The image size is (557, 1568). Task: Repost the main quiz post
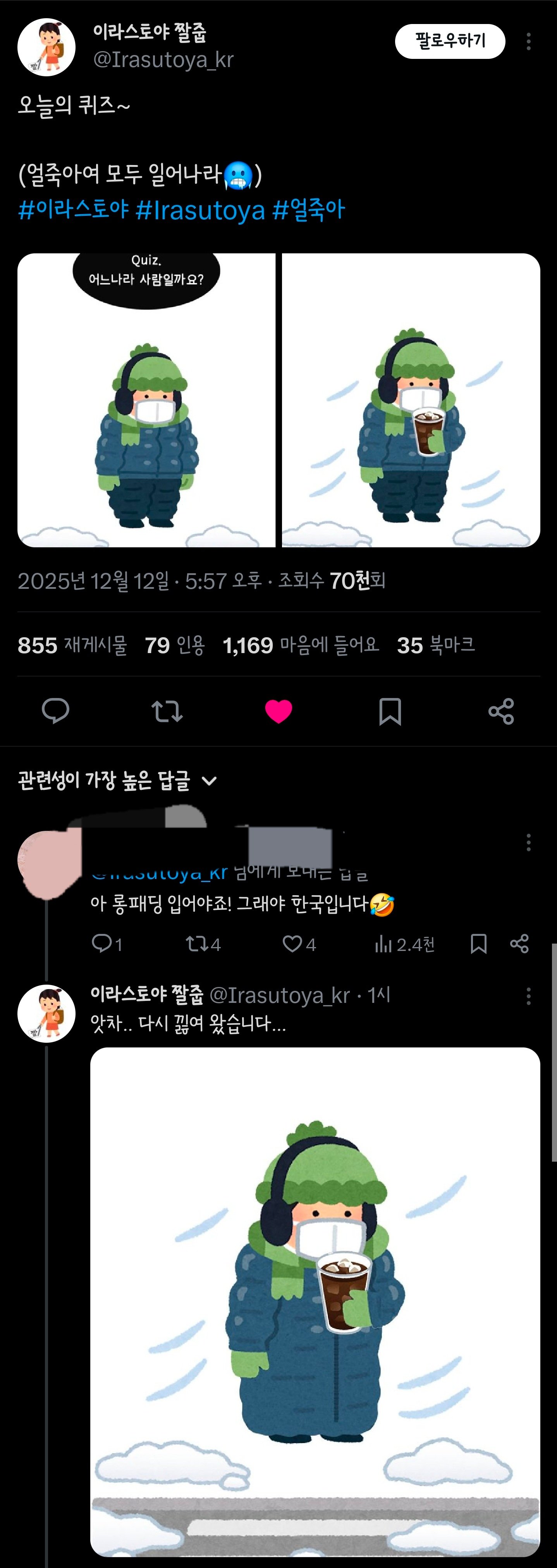click(x=167, y=711)
